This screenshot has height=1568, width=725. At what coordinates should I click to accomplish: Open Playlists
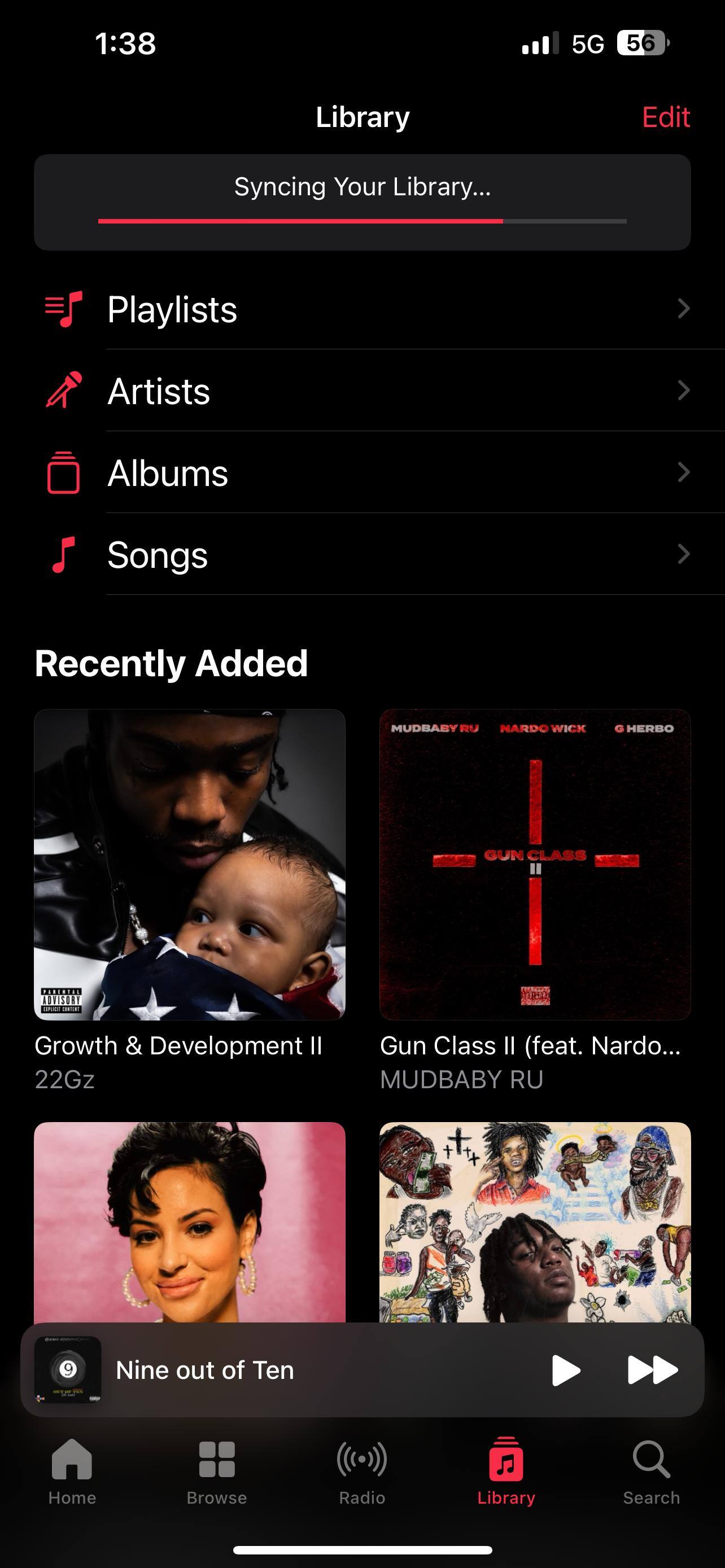click(365, 309)
